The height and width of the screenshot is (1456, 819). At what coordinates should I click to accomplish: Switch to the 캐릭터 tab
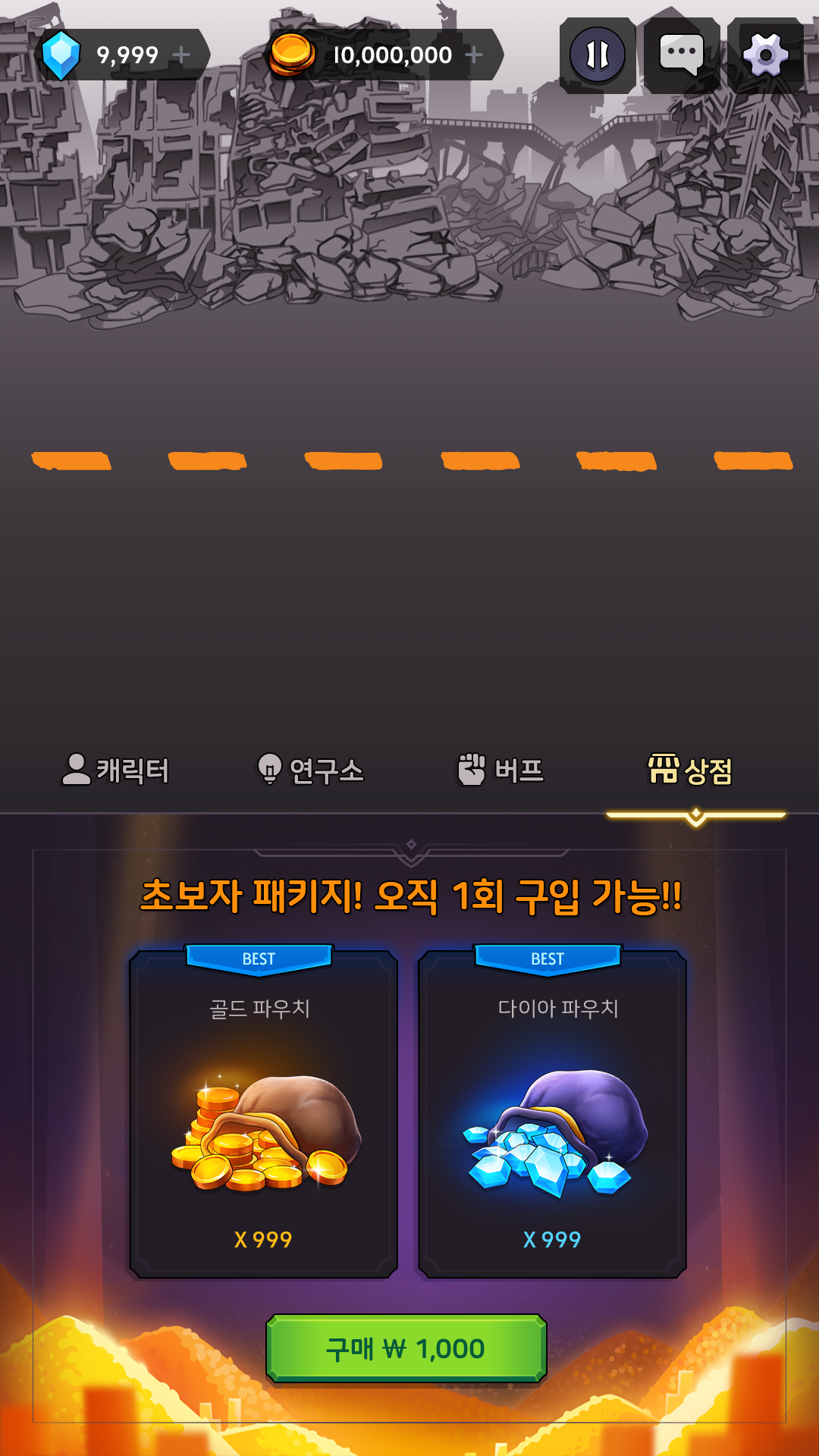click(115, 770)
